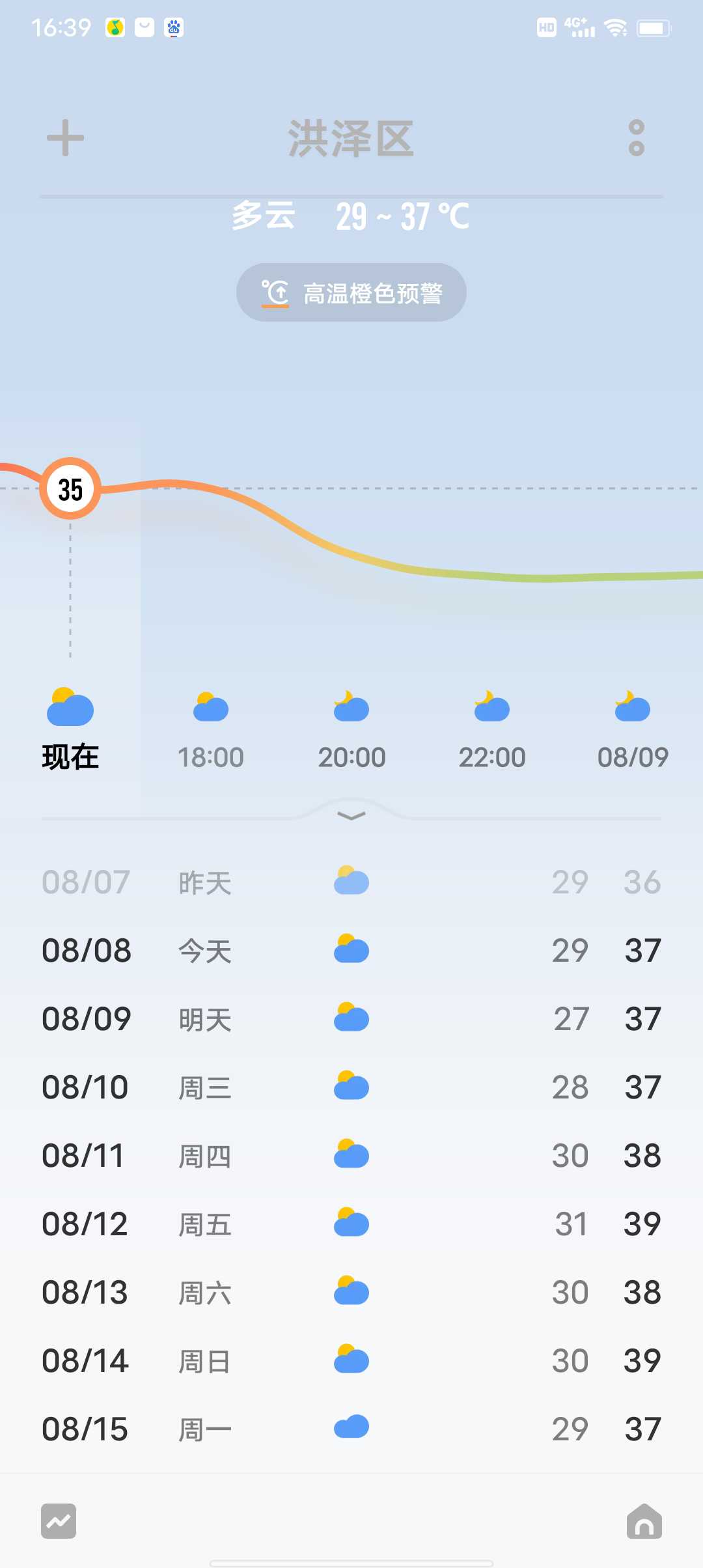Open the 08/15 周一 daily forecast

[351, 1429]
